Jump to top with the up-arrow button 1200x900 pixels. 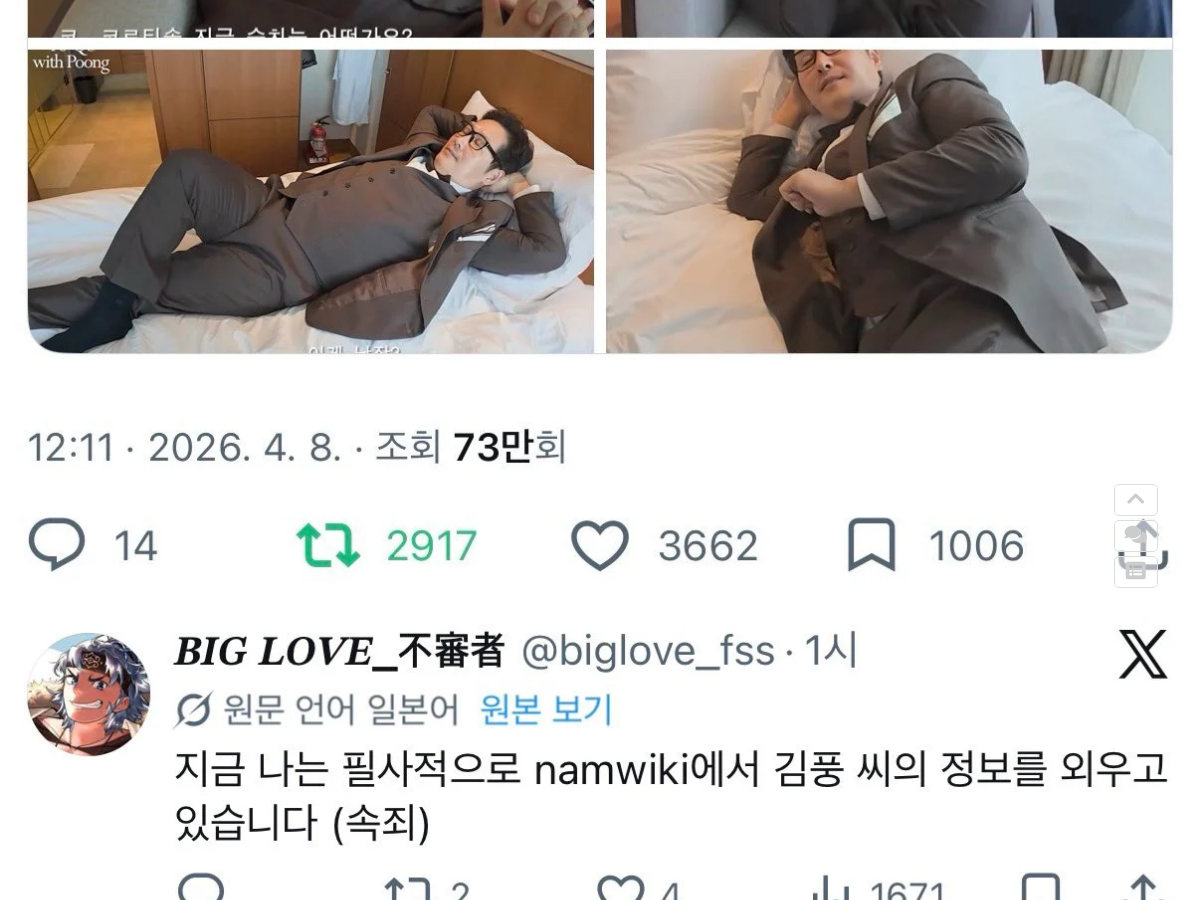coord(1136,500)
